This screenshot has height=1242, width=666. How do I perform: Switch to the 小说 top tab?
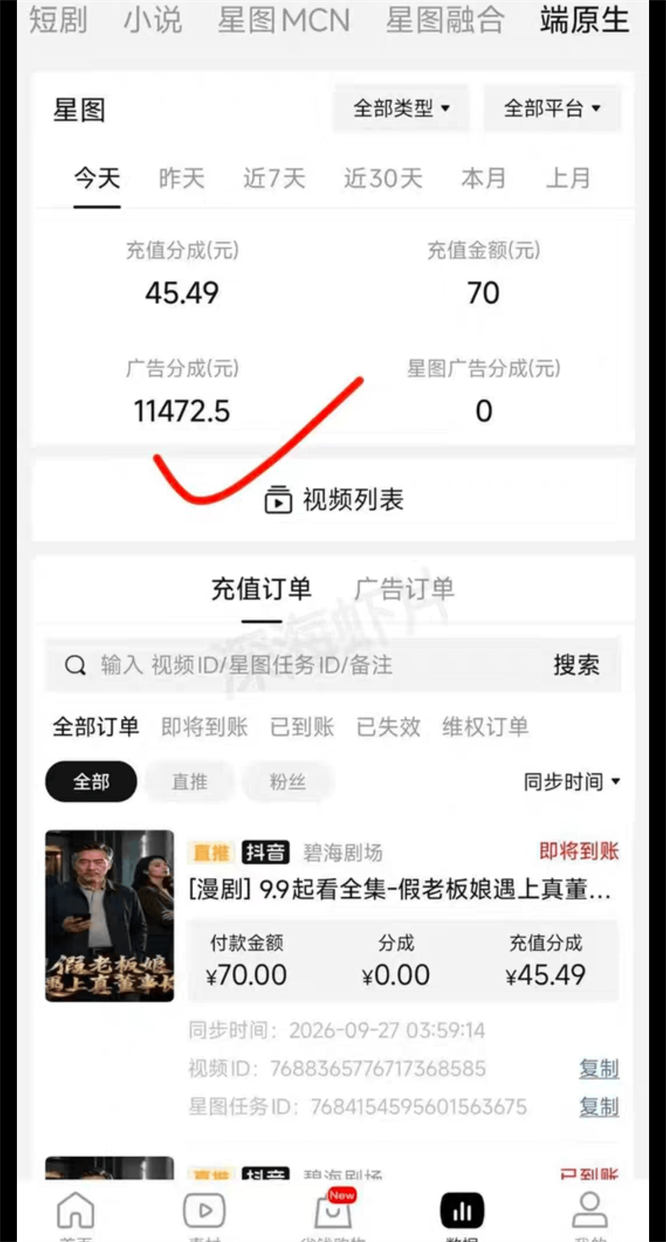153,19
